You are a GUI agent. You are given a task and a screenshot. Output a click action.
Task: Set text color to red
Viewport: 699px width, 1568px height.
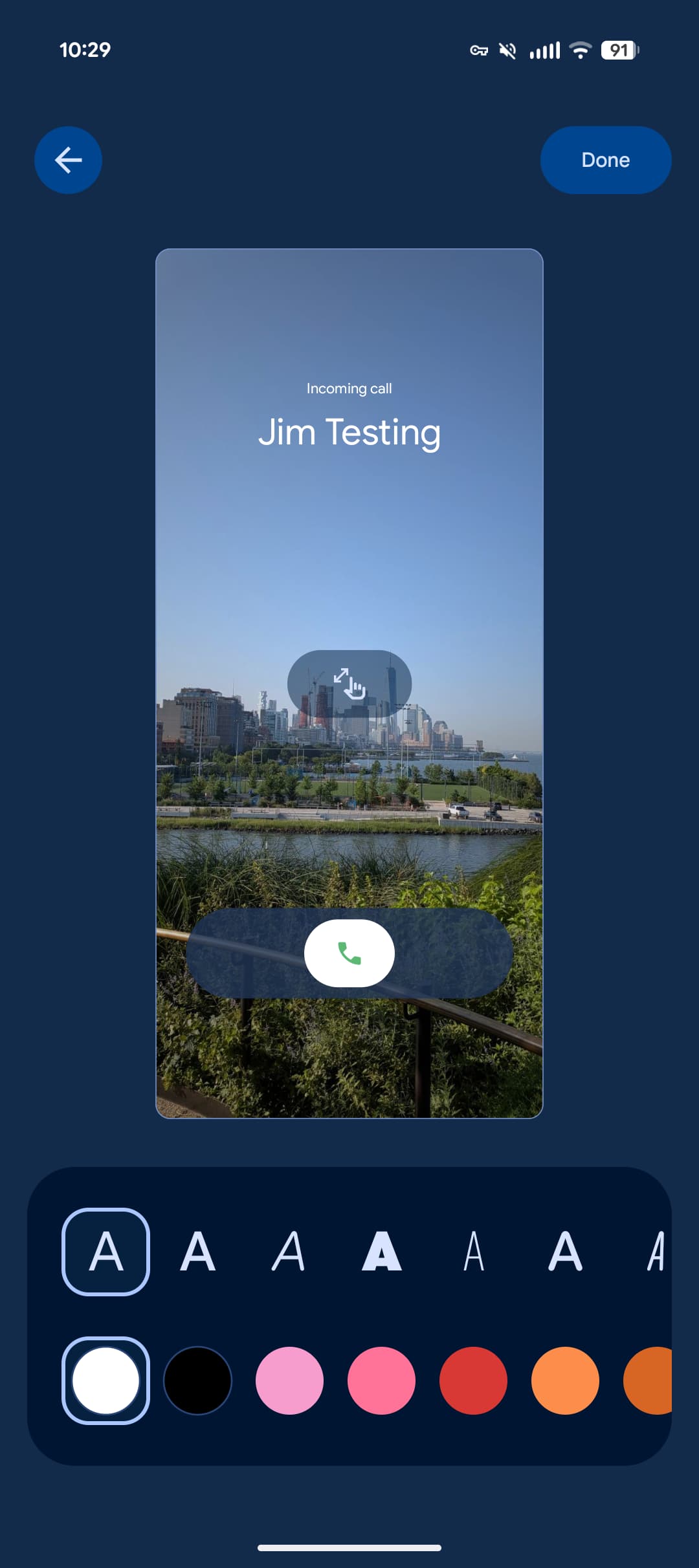click(x=473, y=1380)
